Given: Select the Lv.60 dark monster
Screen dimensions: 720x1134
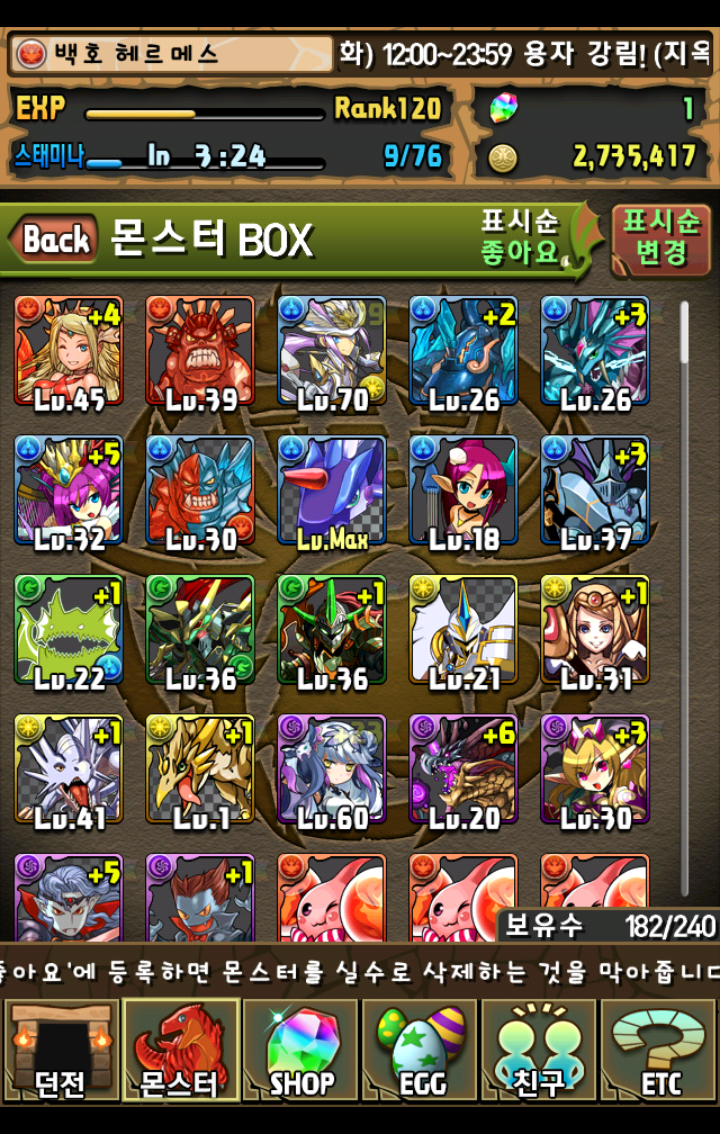Looking at the screenshot, I should pos(332,771).
